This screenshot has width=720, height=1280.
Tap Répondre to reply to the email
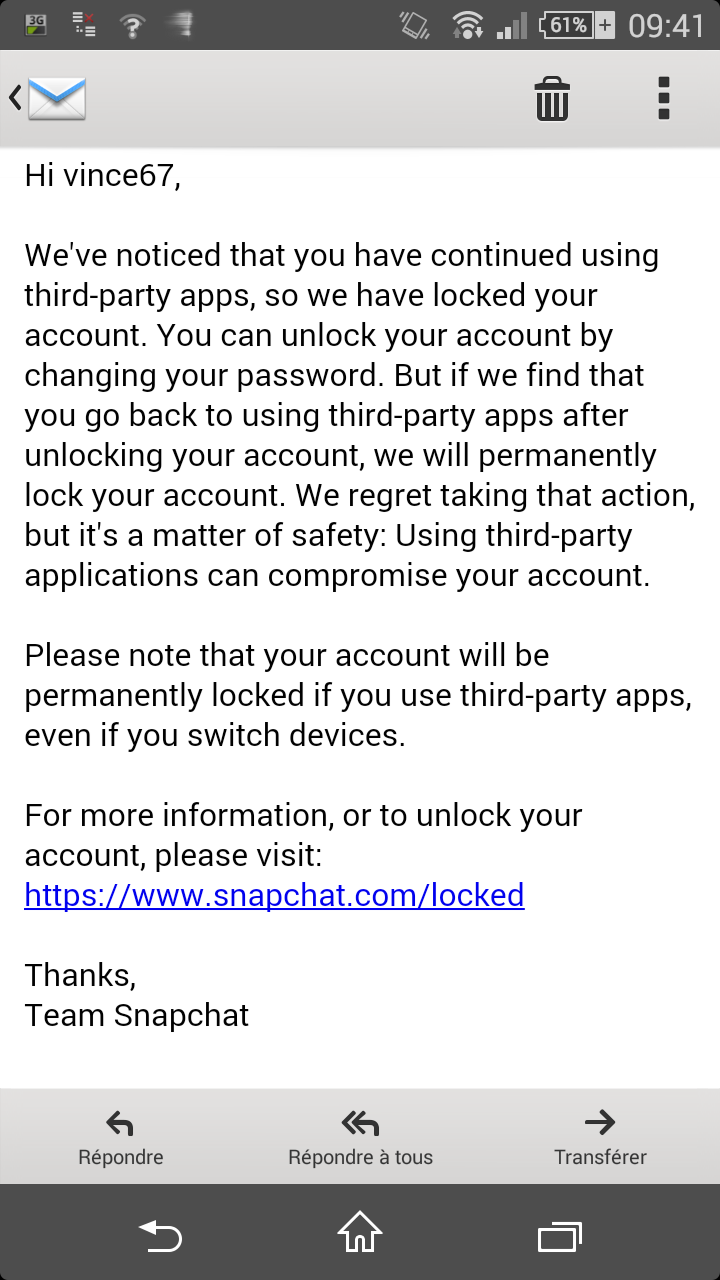point(120,1137)
